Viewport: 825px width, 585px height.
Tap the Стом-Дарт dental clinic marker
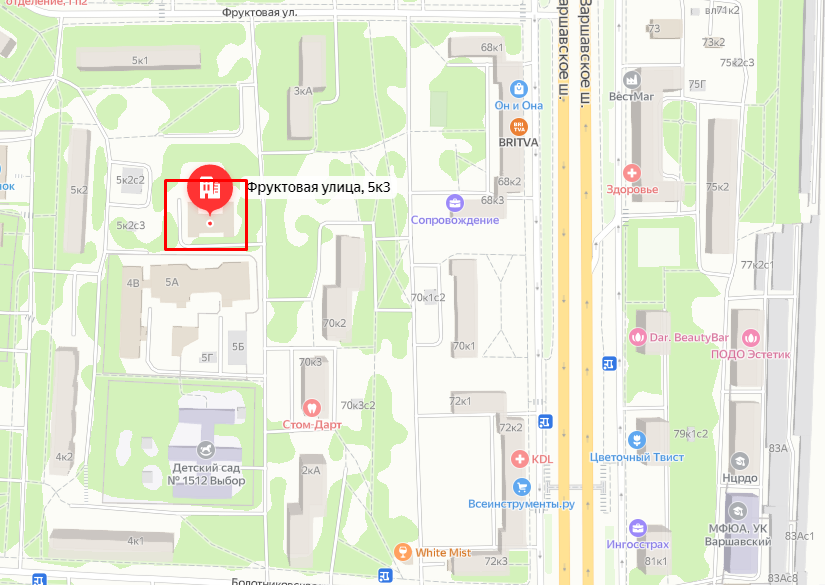point(312,408)
